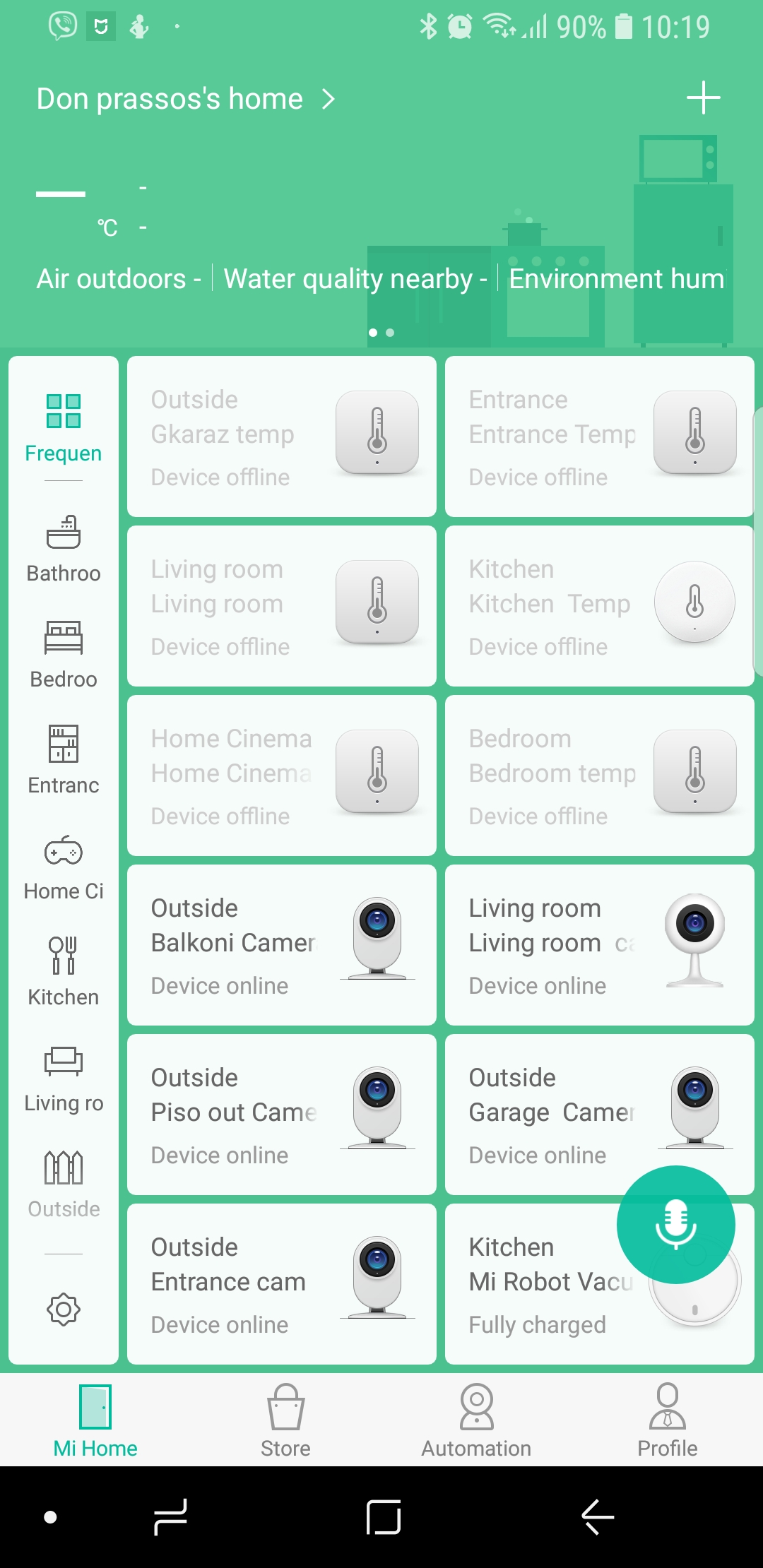Open room settings gear icon
This screenshot has height=1568, width=763.
64,1309
